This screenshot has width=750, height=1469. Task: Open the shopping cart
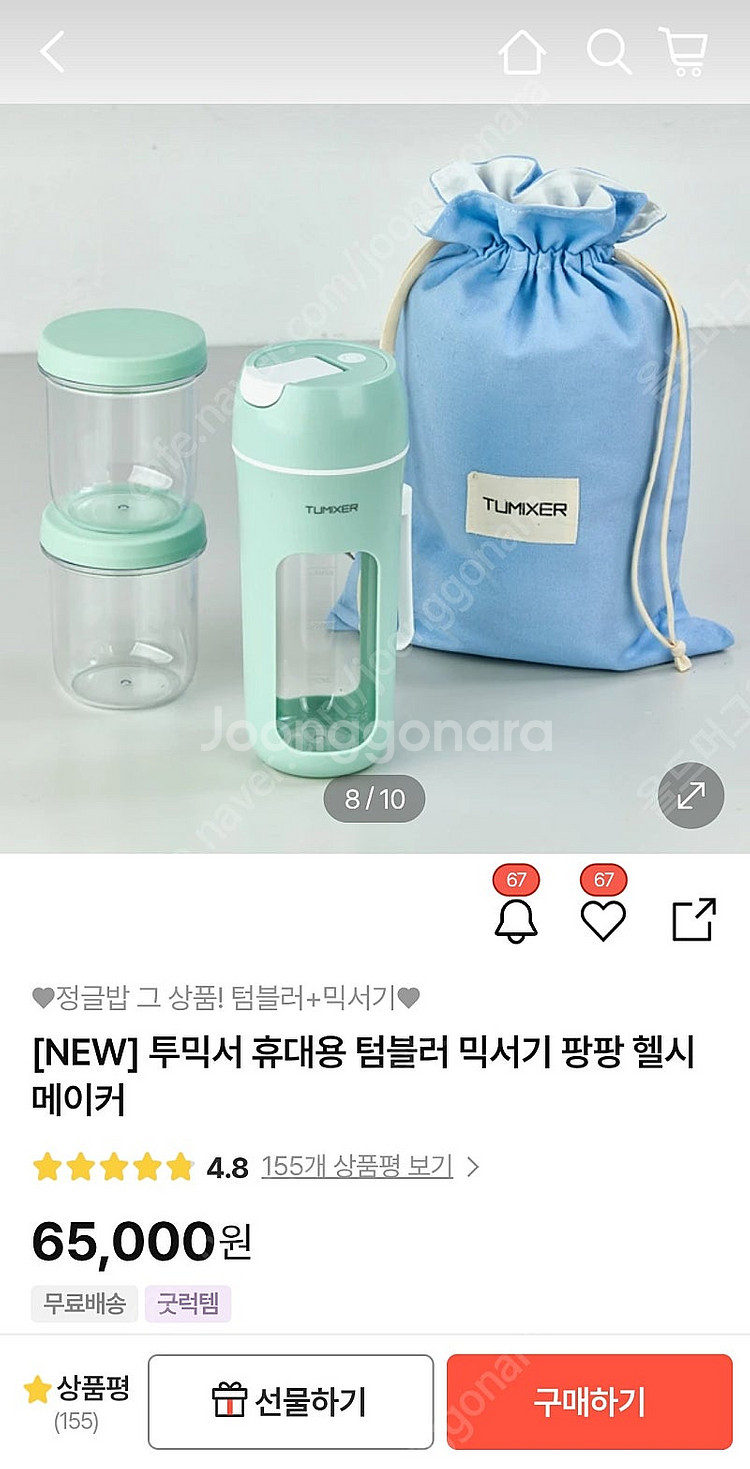[683, 51]
